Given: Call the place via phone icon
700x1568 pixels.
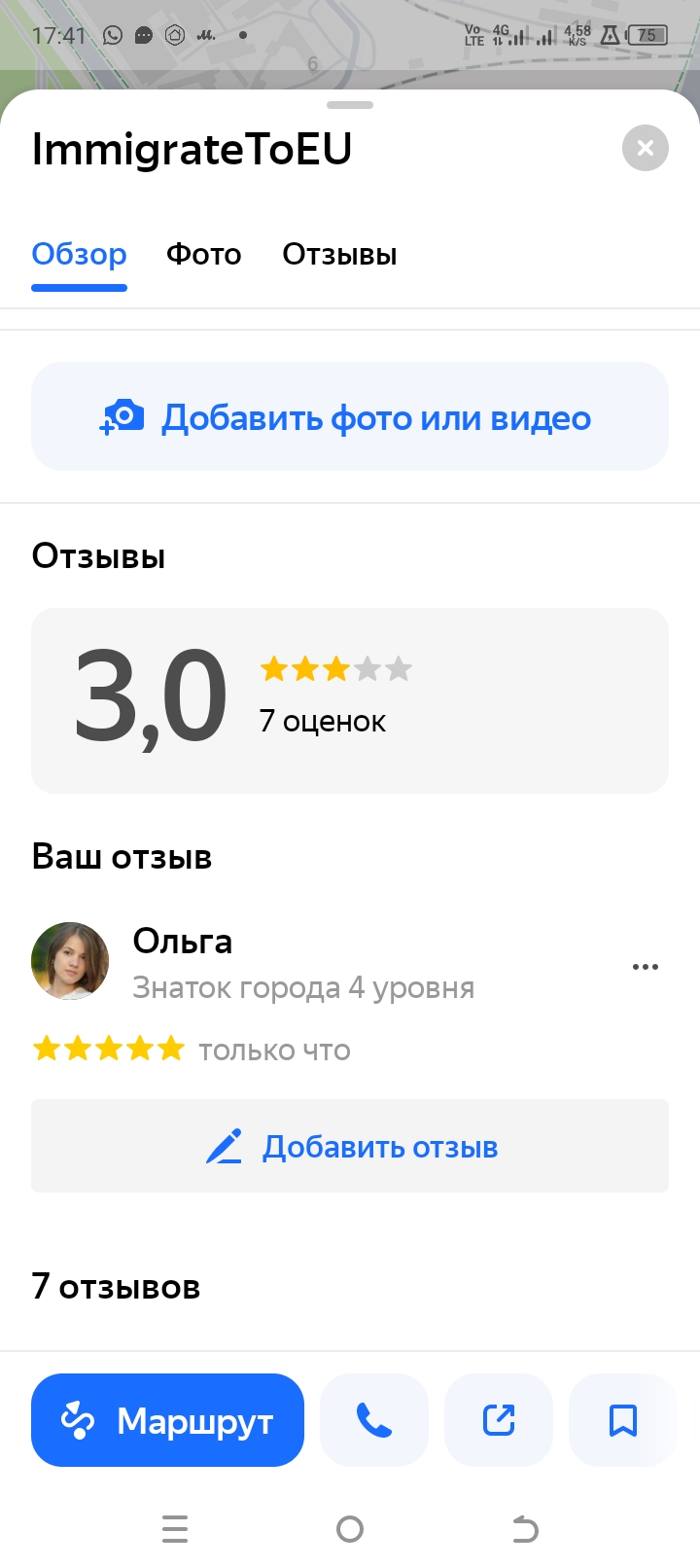Looking at the screenshot, I should (373, 1420).
